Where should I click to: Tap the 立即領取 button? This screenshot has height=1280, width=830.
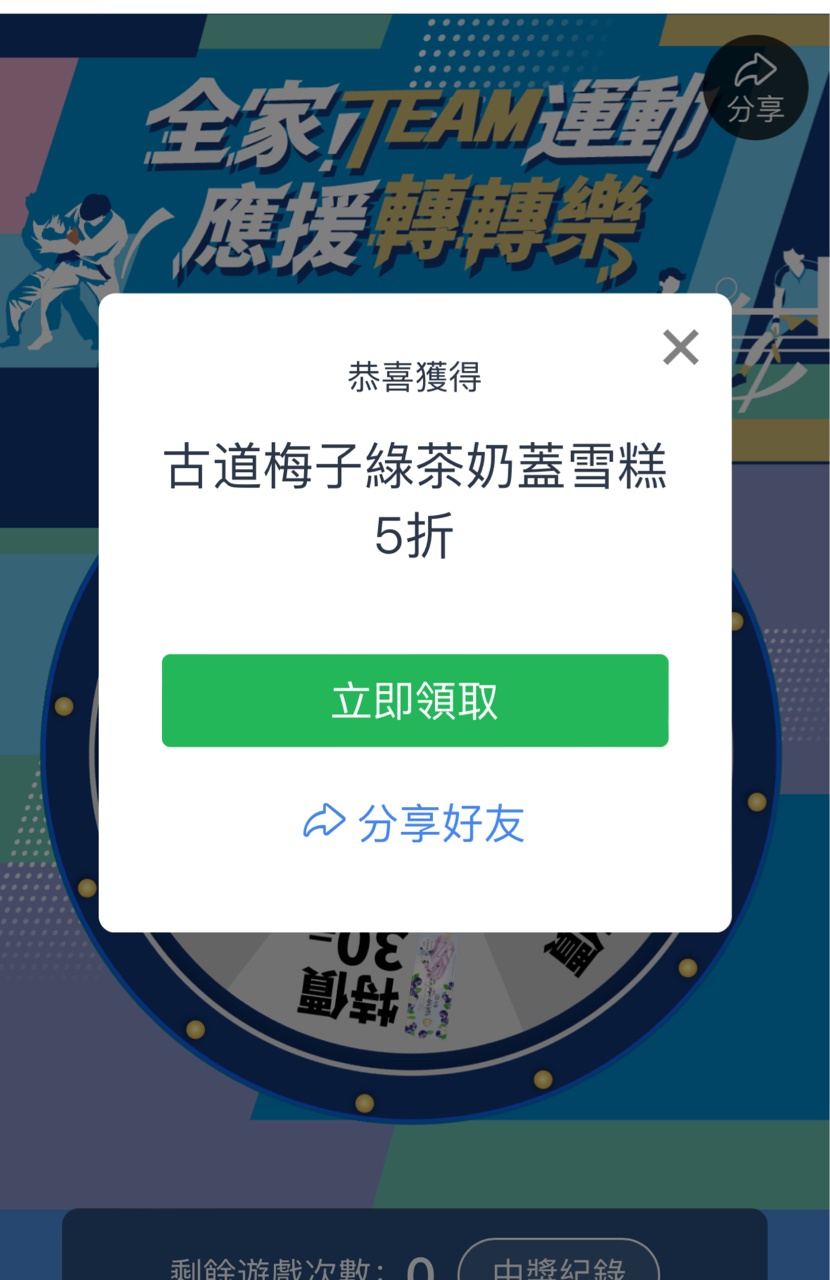(x=415, y=701)
